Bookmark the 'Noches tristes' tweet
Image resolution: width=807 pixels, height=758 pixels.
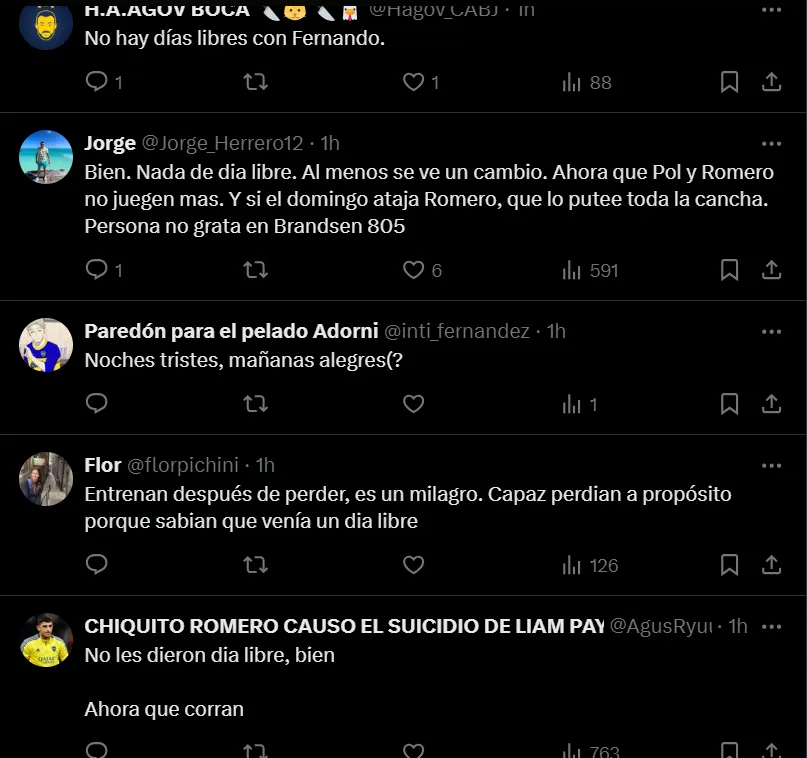(730, 404)
